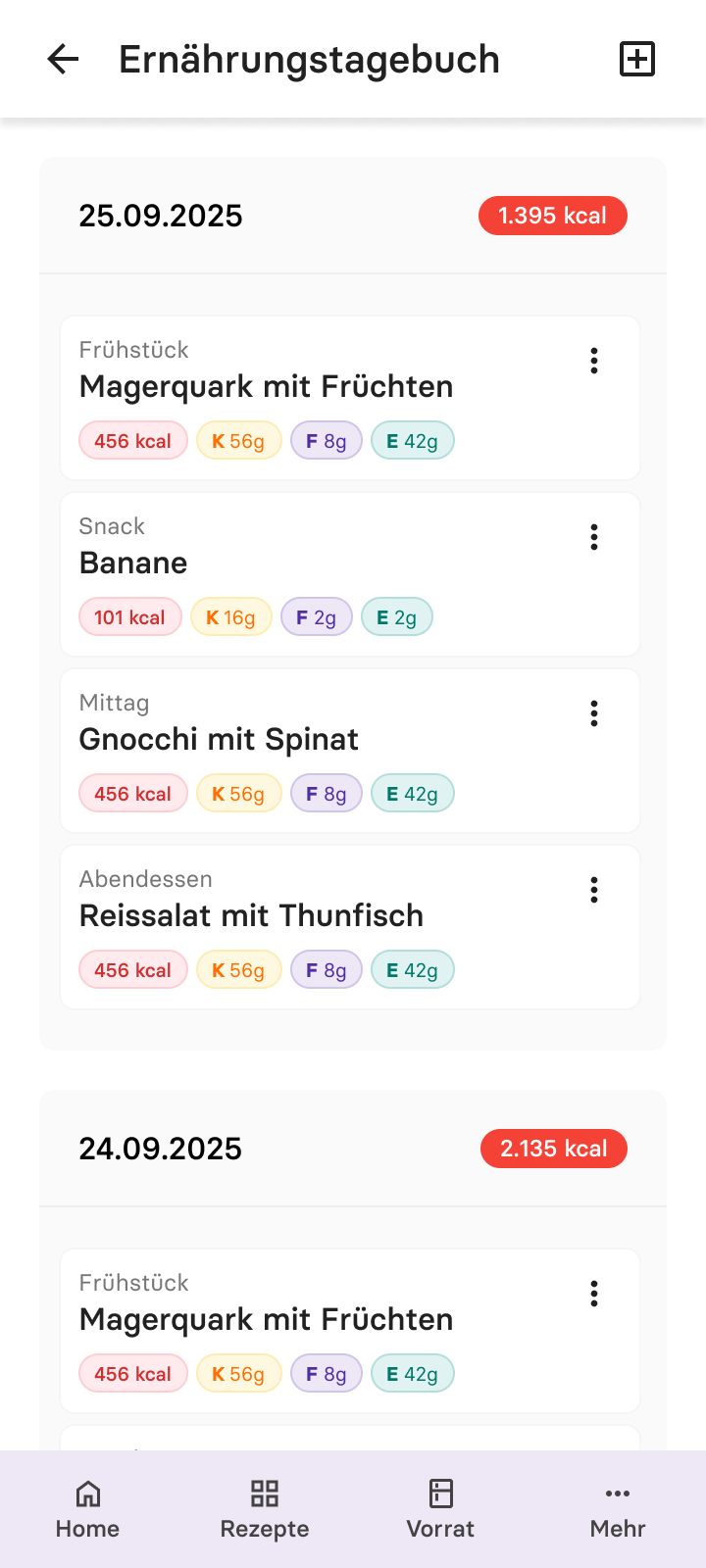Open options menu for Magerquark mit Früchten breakfast
This screenshot has height=1568, width=706.
coord(594,361)
